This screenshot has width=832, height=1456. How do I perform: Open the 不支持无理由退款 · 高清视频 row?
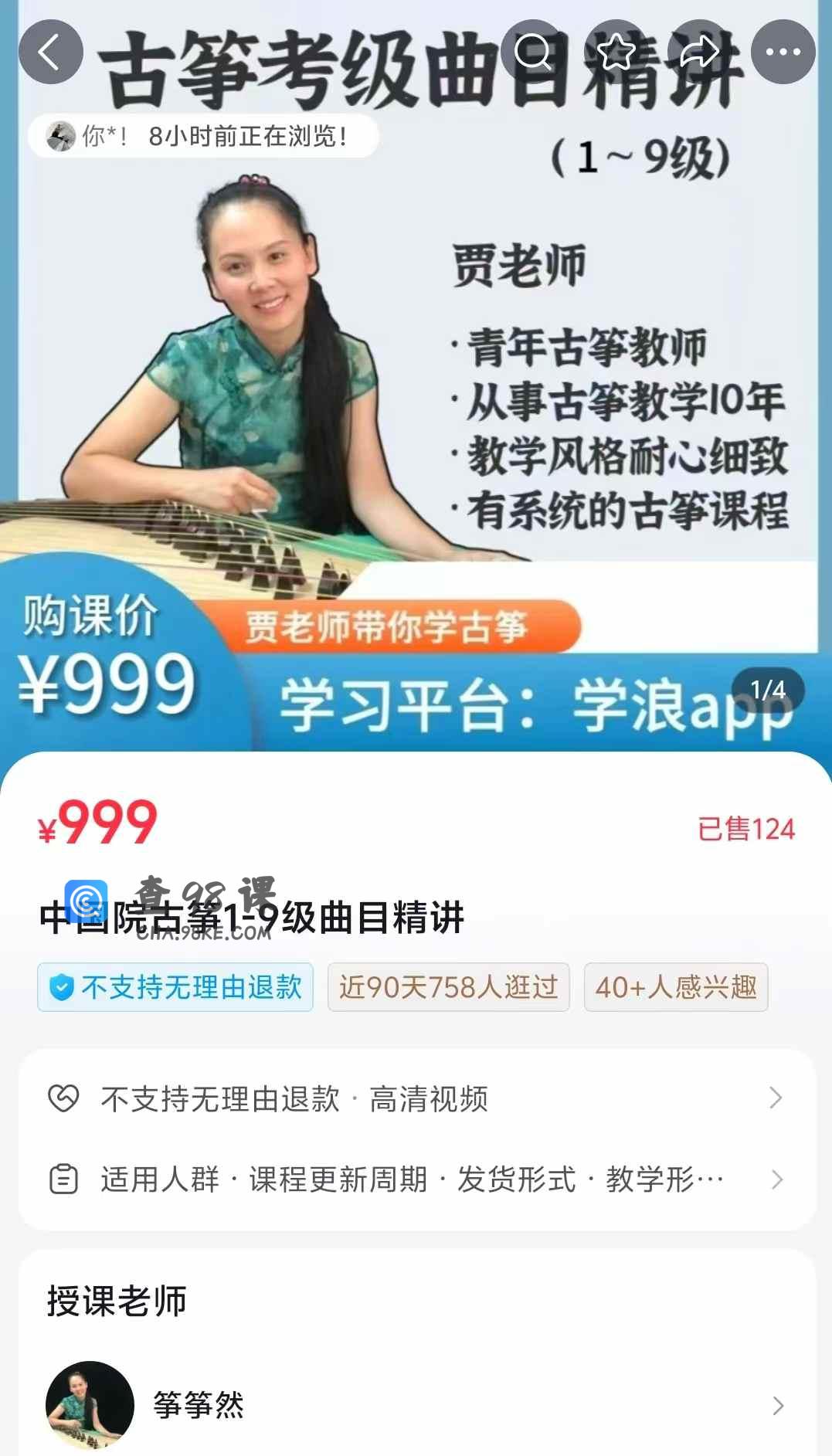tap(416, 1098)
